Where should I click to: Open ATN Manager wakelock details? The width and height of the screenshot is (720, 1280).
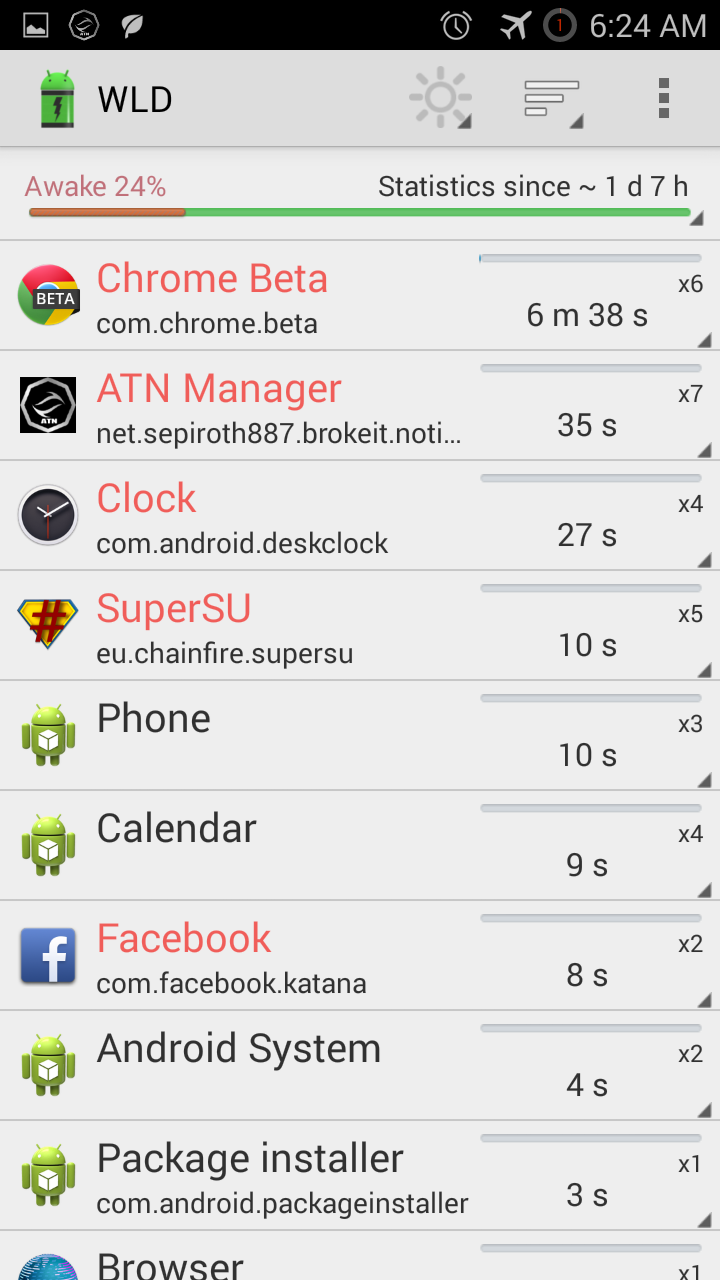click(x=360, y=406)
